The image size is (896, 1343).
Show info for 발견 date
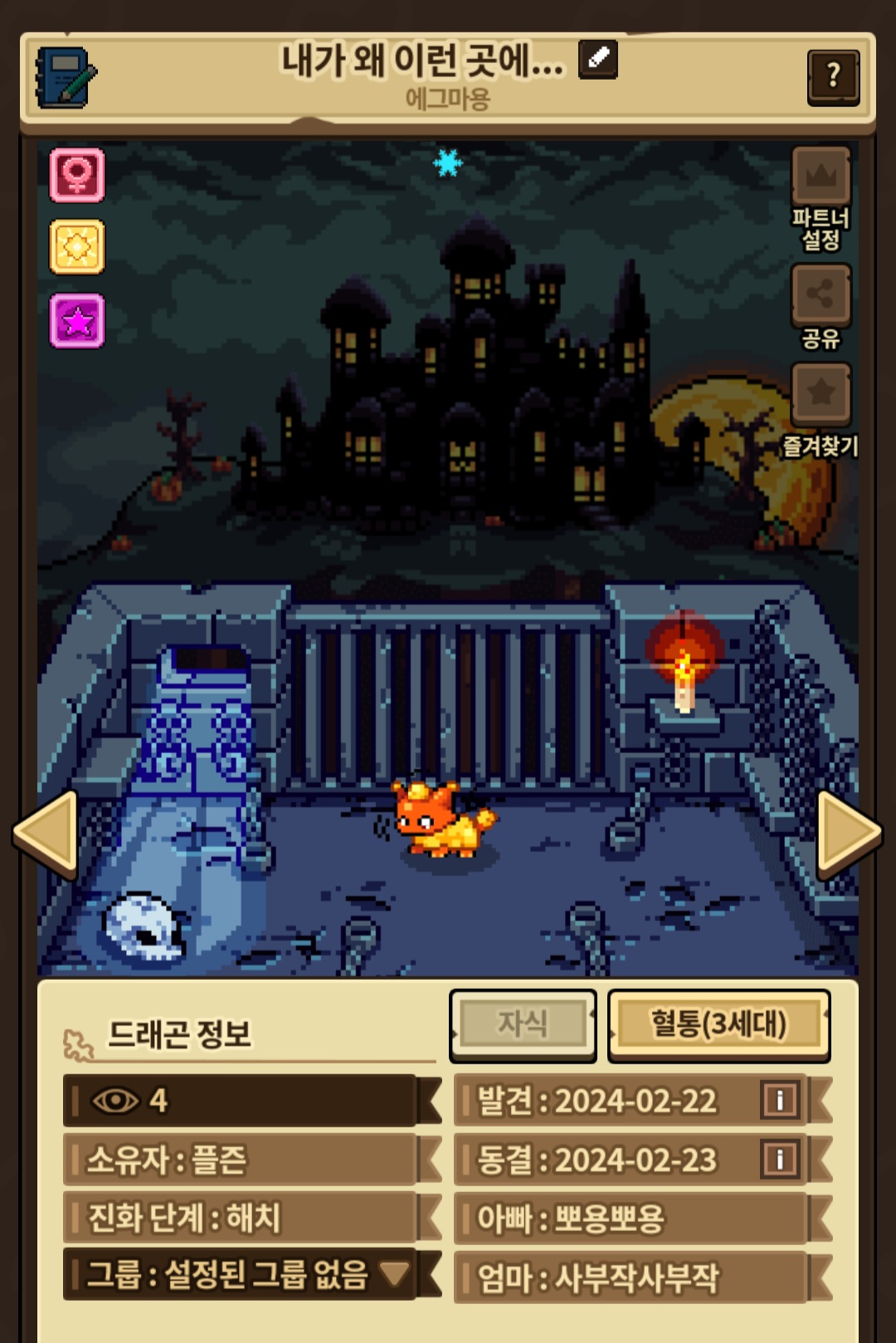coord(780,1101)
